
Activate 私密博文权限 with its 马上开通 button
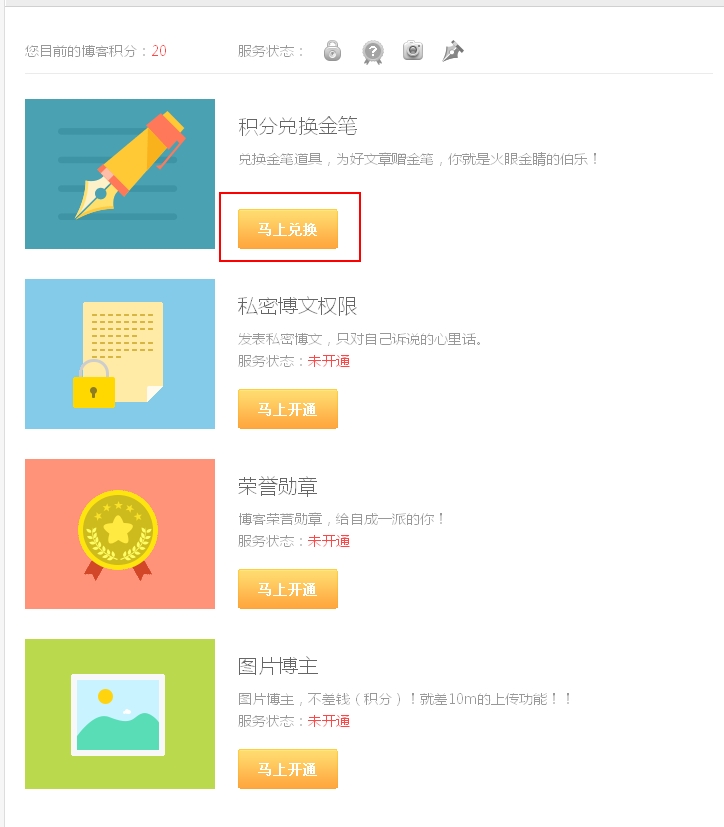pos(288,409)
